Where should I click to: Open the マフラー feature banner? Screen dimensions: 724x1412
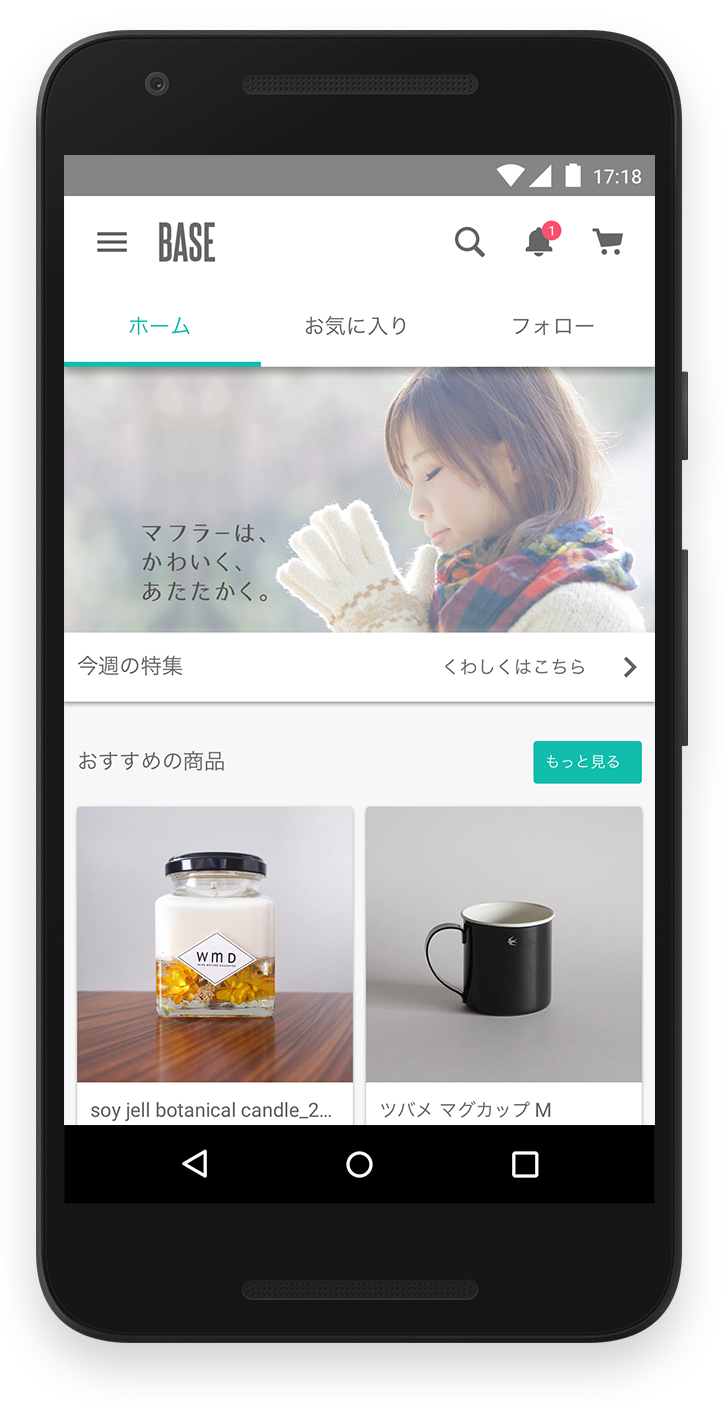[x=359, y=499]
